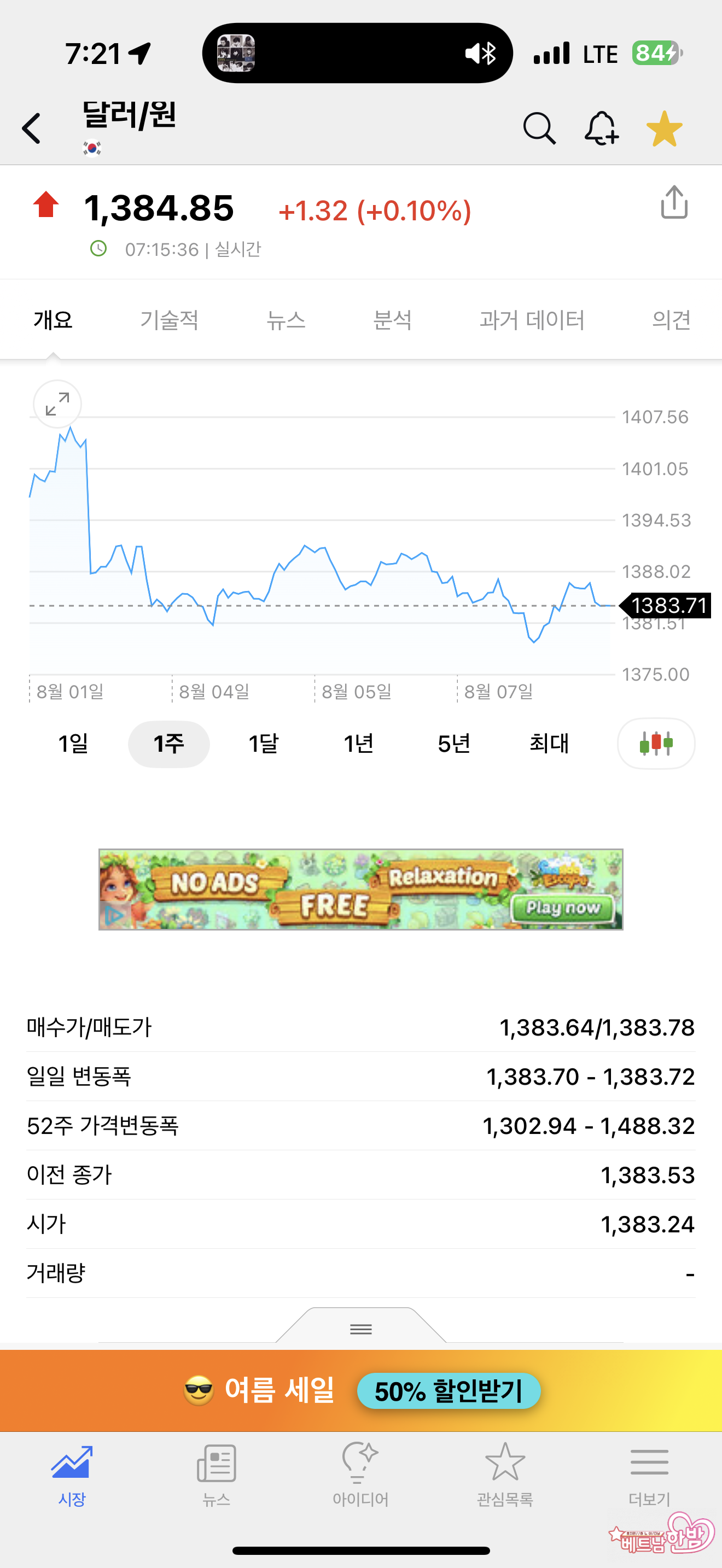This screenshot has width=722, height=1568.
Task: Open the search magnifier icon
Action: (539, 128)
